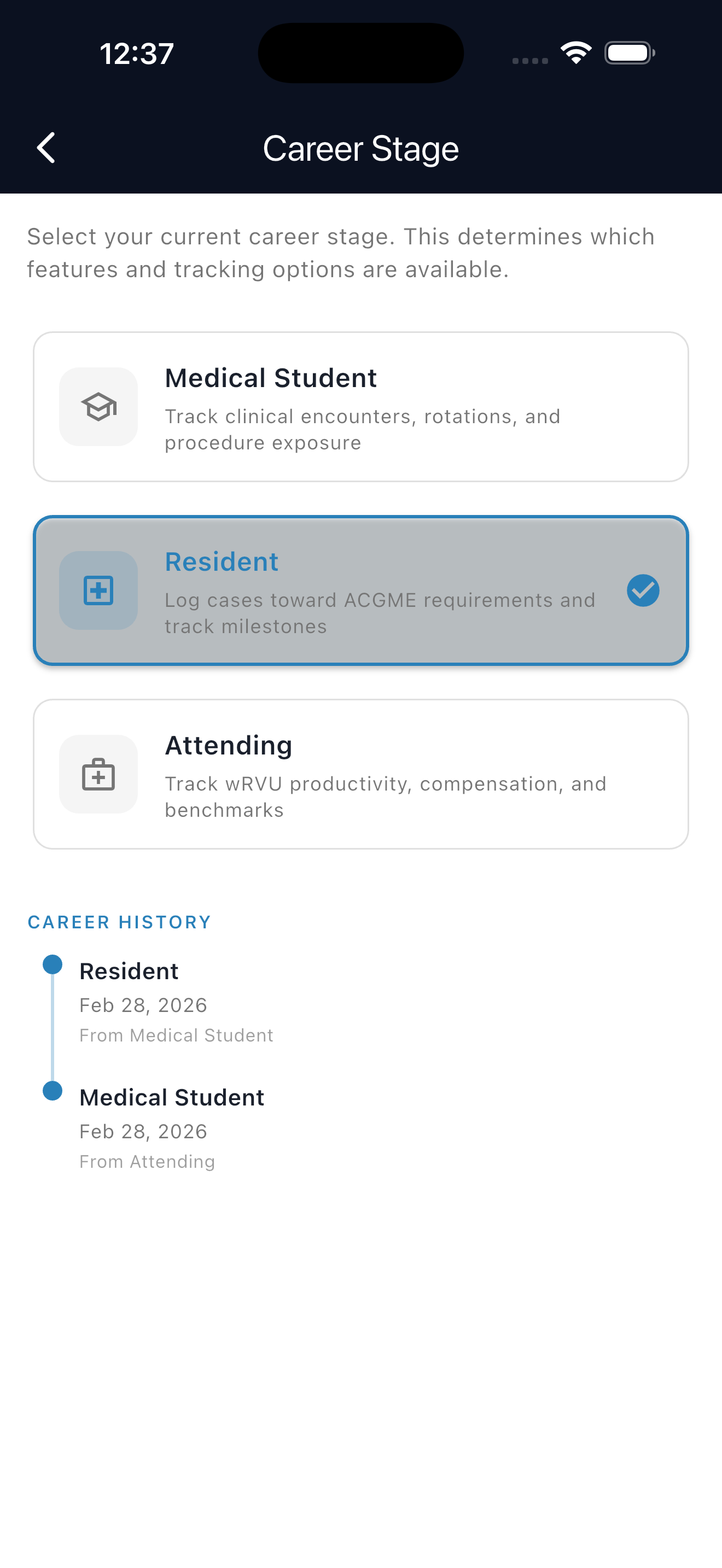Click the Feb 28, 2026 date under Resident
722x1568 pixels.
[143, 1005]
